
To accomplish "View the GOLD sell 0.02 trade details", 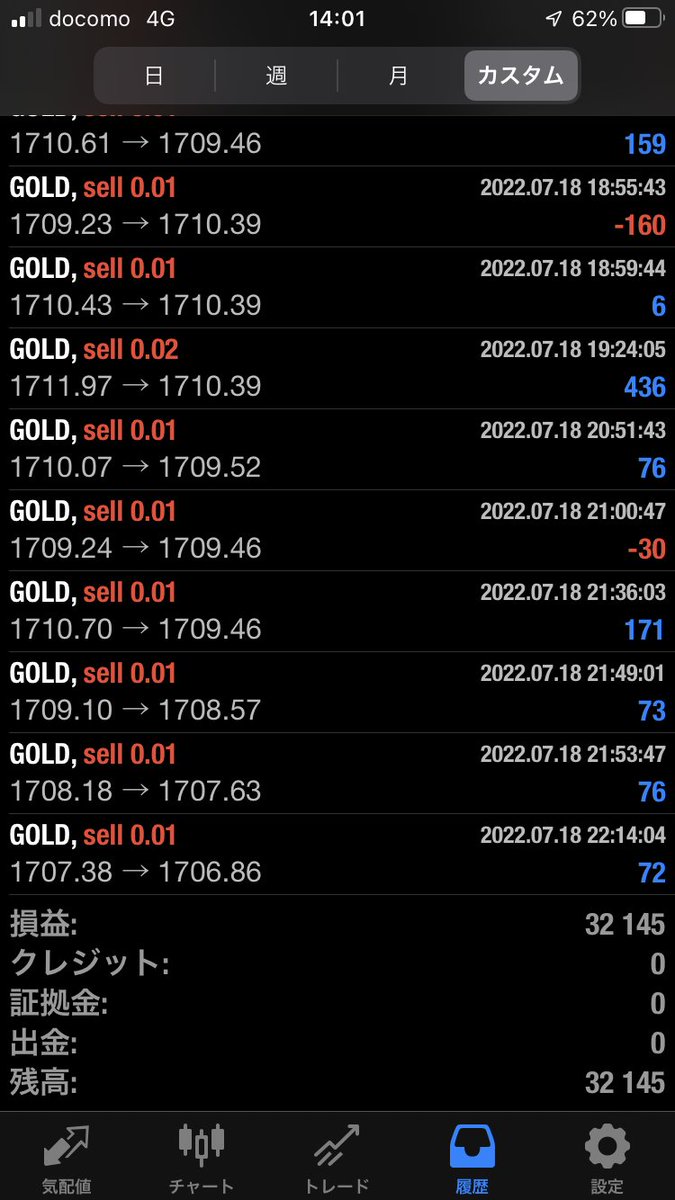I will [337, 368].
